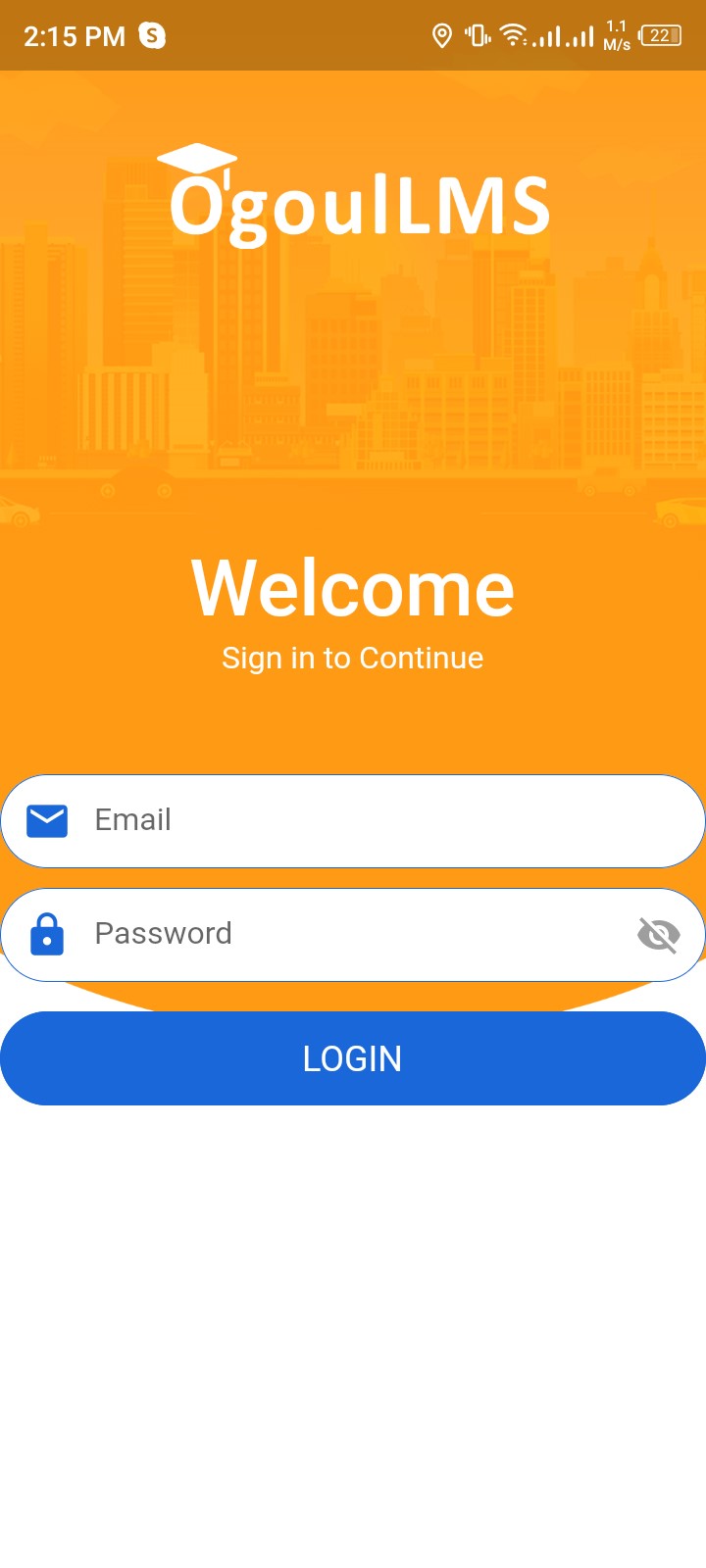The width and height of the screenshot is (706, 1568).
Task: Focus the Password field
Action: pos(333,934)
